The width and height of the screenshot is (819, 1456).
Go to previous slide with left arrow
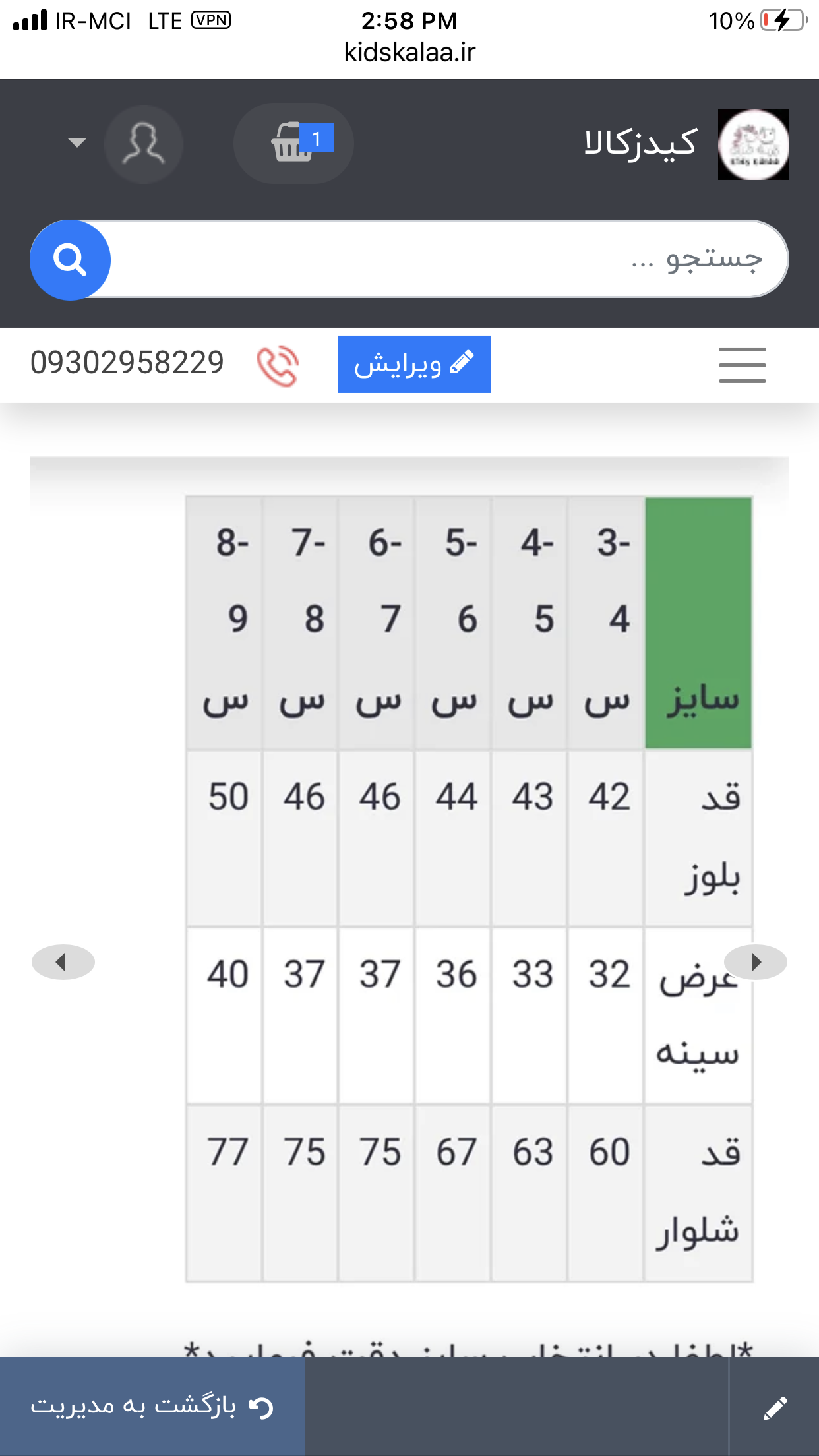click(63, 962)
